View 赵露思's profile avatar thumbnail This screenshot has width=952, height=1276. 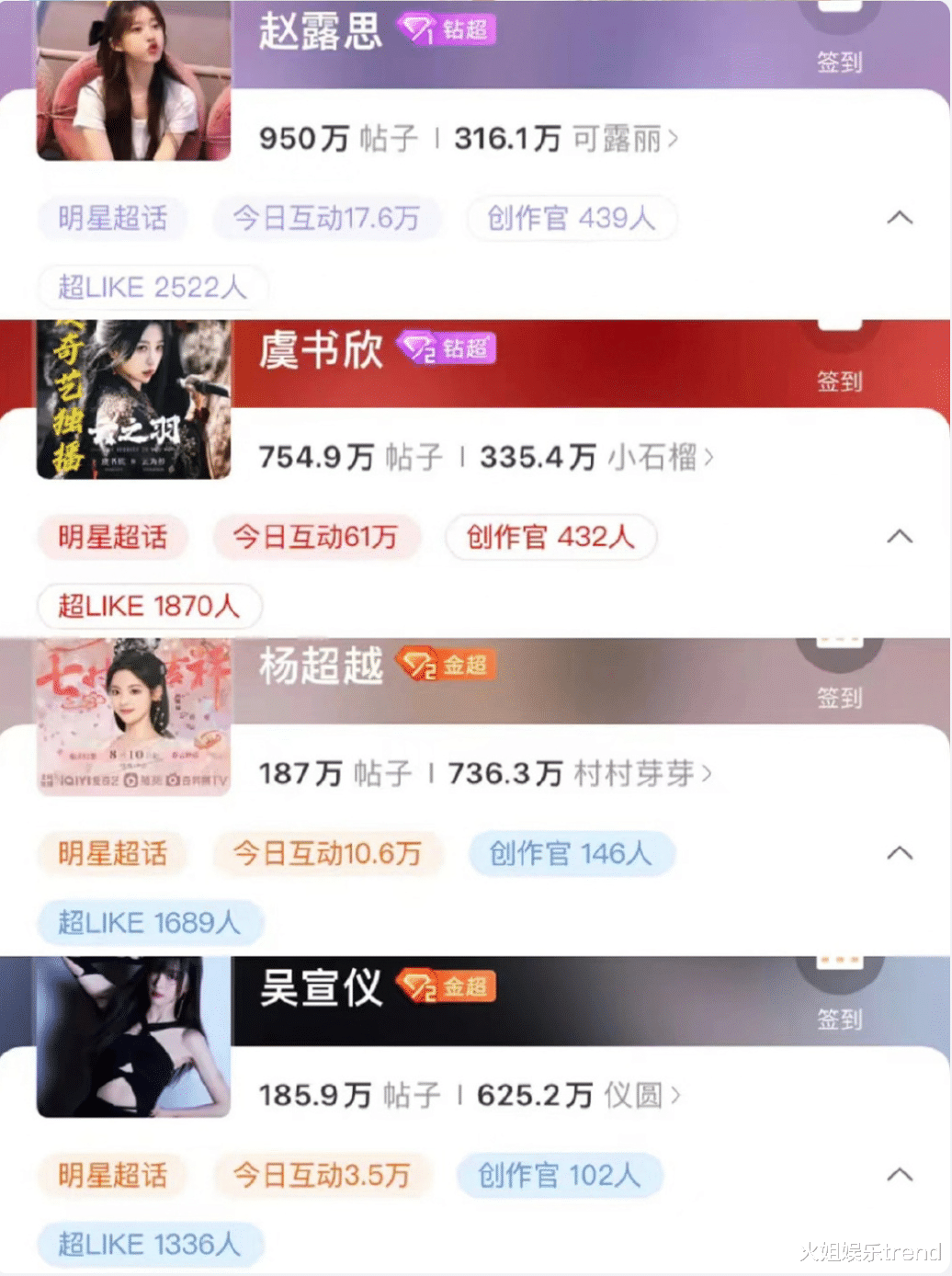[132, 81]
